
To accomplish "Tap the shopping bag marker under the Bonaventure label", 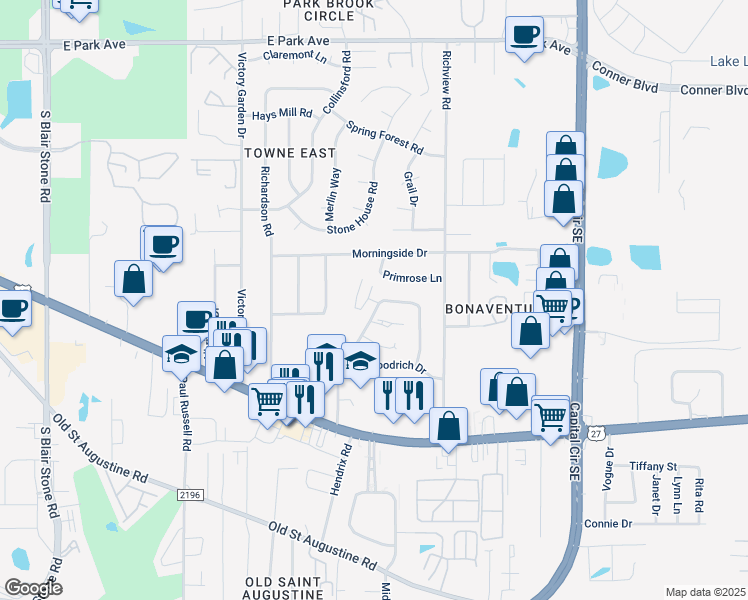I will pos(530,334).
